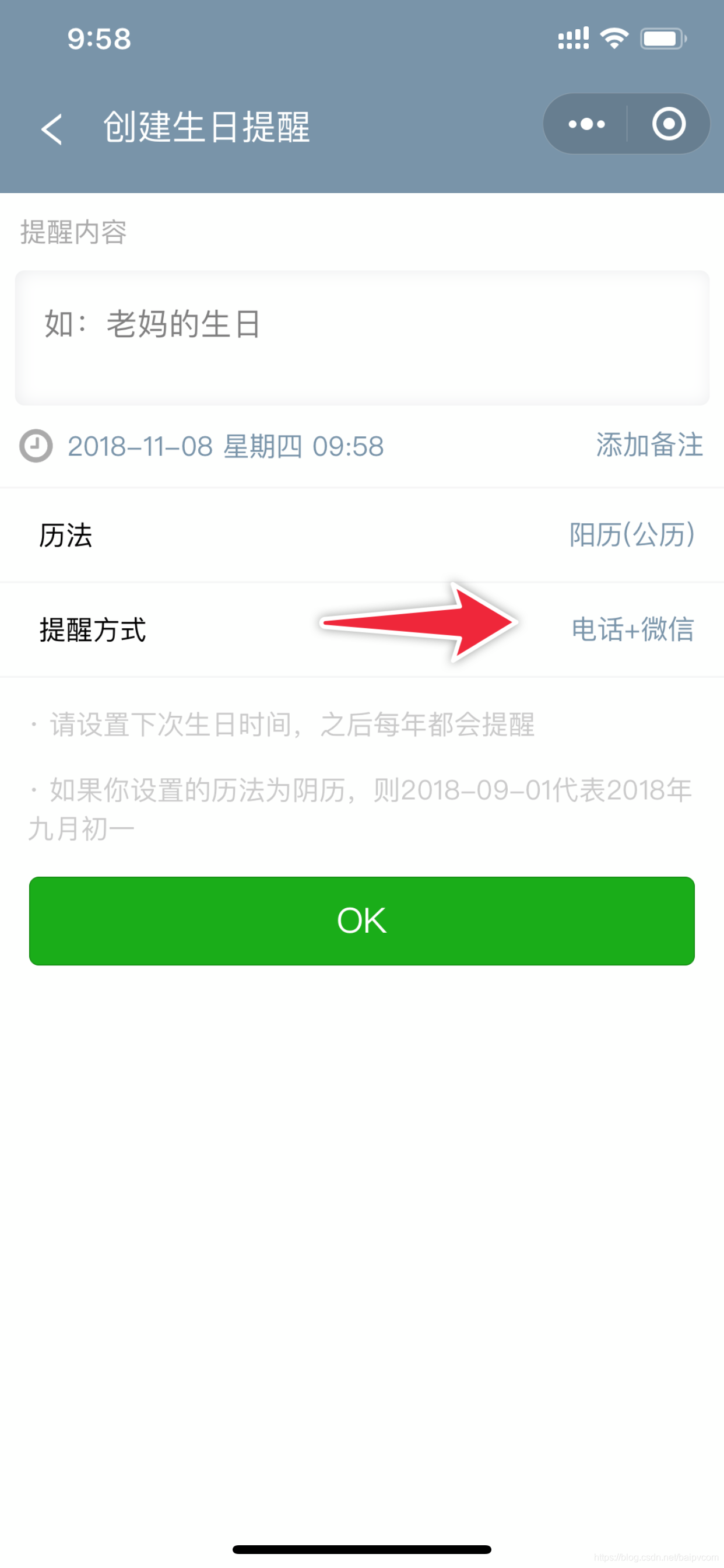The image size is (724, 1568).
Task: Open the 历法 calendar type selector
Action: tap(362, 534)
